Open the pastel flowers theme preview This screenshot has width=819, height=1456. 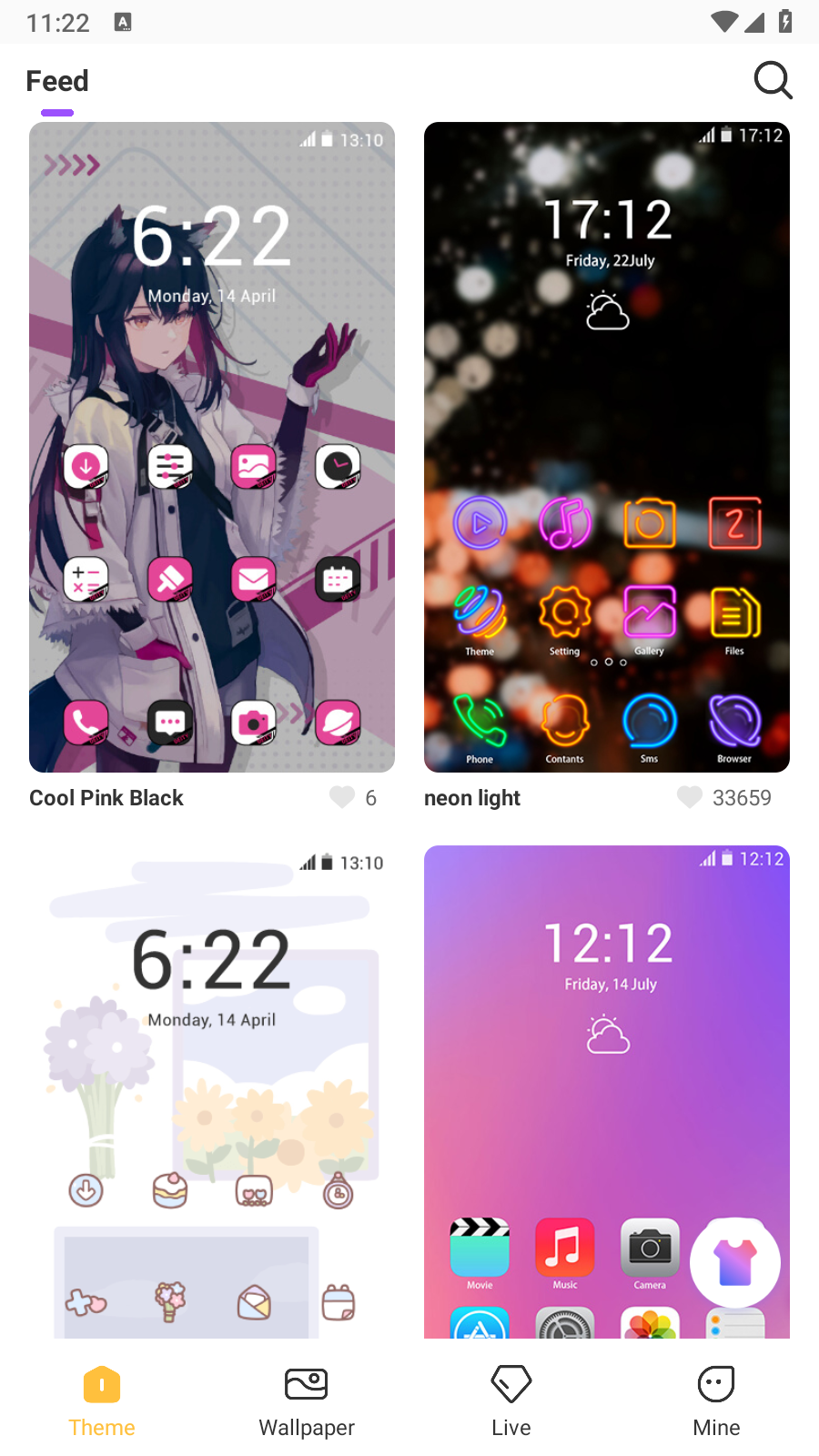click(212, 1092)
